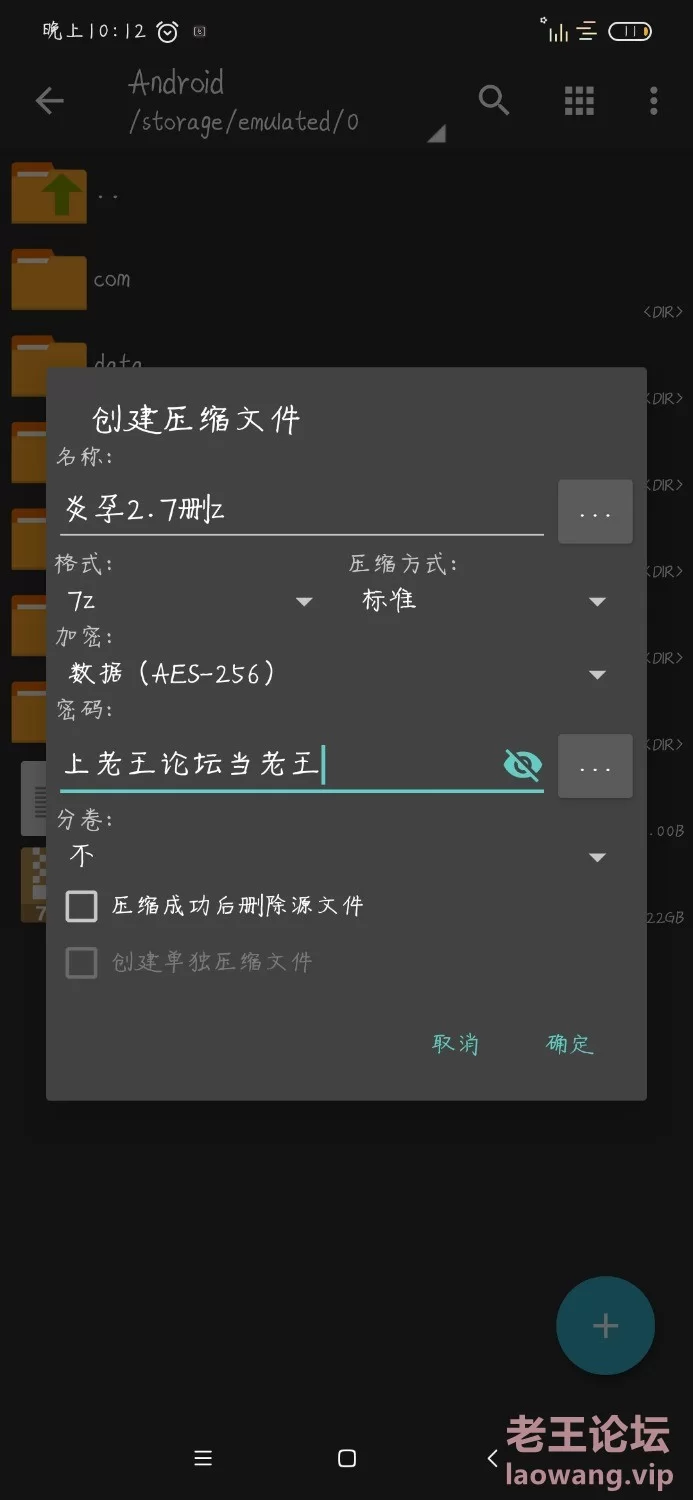Cancel the dialog with 取消
Image resolution: width=693 pixels, height=1500 pixels.
click(456, 1044)
